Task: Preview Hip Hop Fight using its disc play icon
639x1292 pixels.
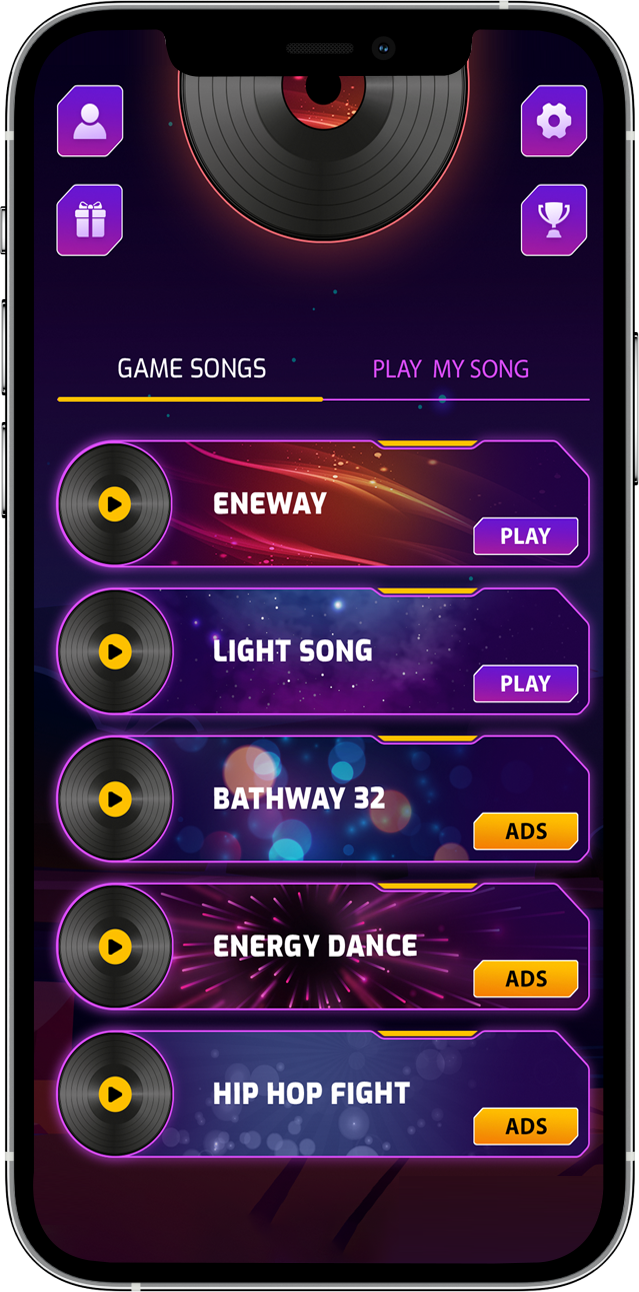Action: tap(115, 1094)
